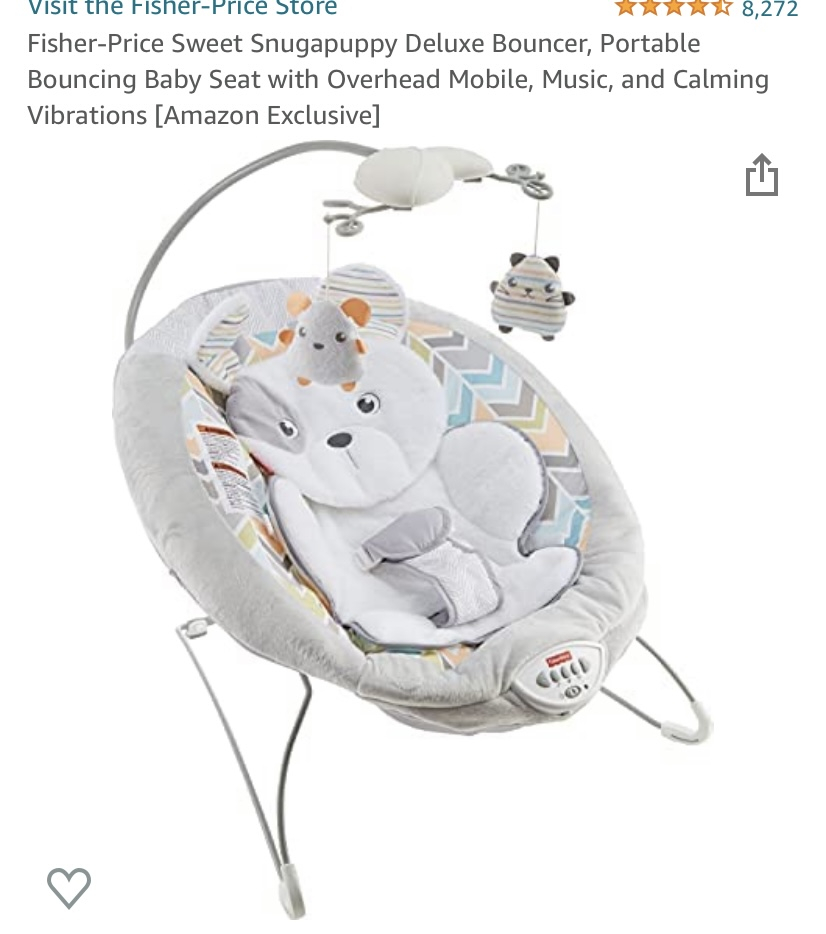The width and height of the screenshot is (826, 934).
Task: Open the Snugapuppy bouncer product image
Action: tap(400, 500)
